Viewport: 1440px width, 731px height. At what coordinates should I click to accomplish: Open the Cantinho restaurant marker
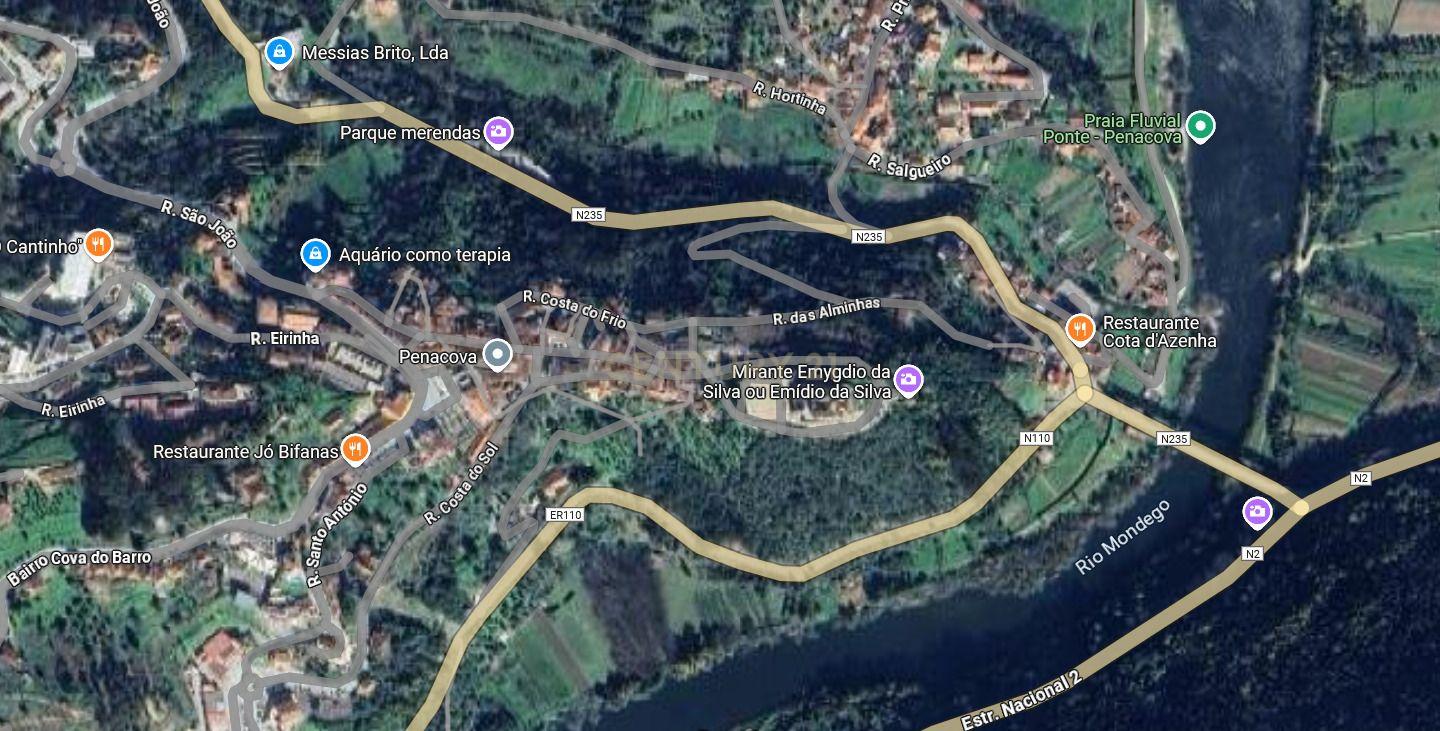click(x=97, y=243)
